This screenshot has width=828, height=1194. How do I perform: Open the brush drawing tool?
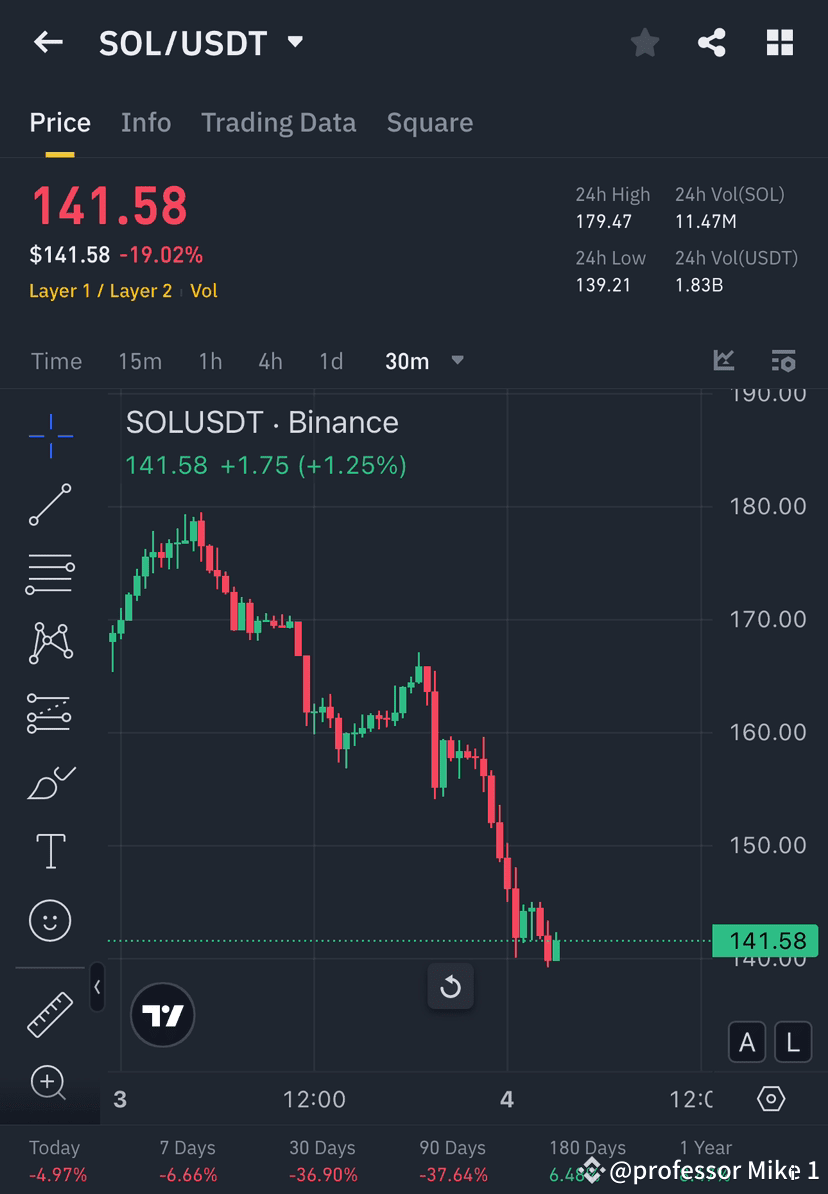[x=50, y=782]
